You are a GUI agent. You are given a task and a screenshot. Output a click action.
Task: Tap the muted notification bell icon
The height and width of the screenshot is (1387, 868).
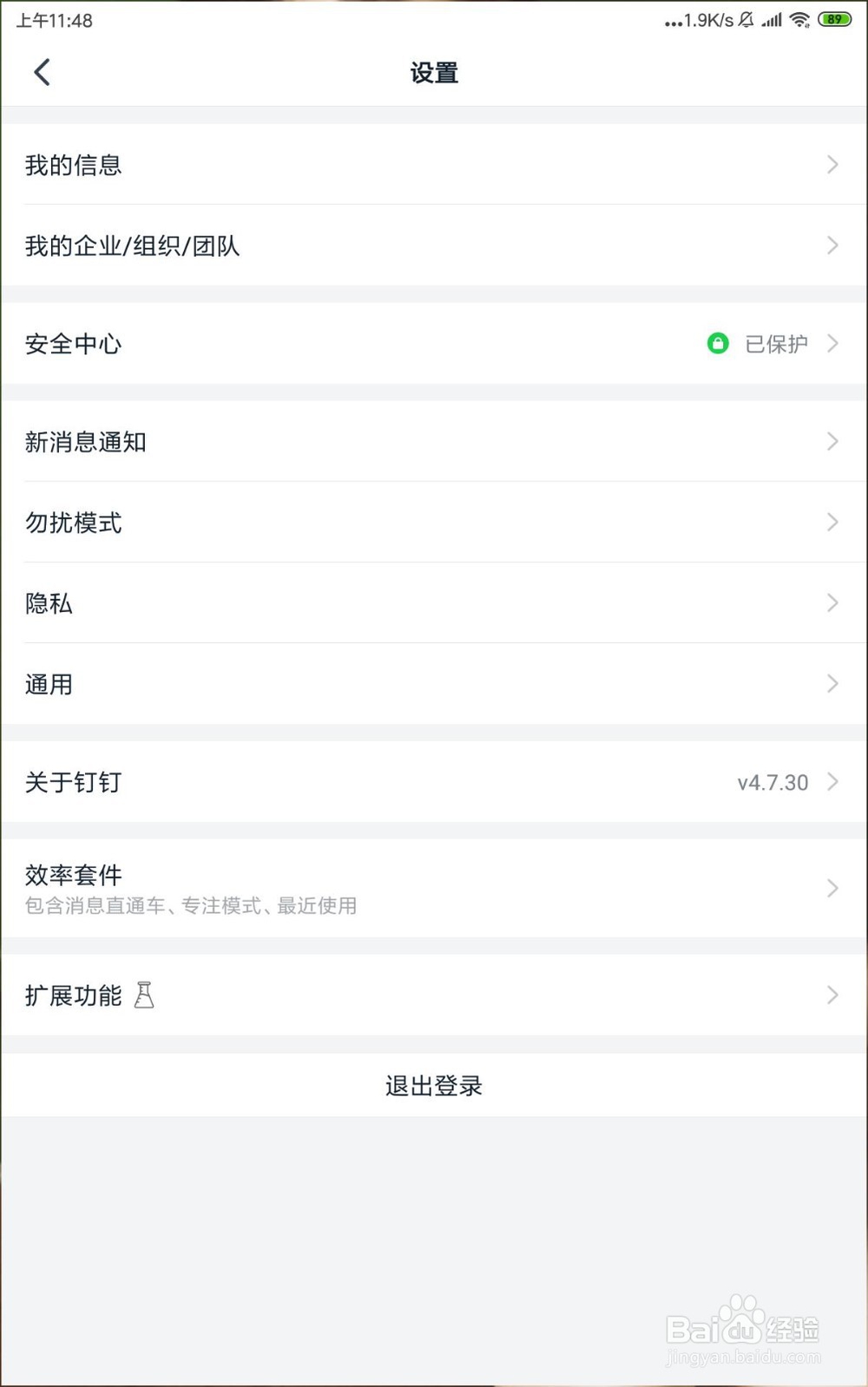[x=744, y=20]
